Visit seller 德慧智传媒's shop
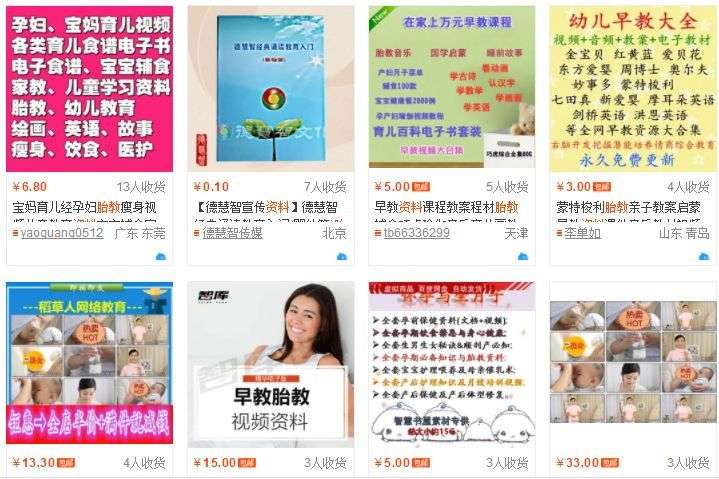Image resolution: width=719 pixels, height=479 pixels. pyautogui.click(x=234, y=233)
